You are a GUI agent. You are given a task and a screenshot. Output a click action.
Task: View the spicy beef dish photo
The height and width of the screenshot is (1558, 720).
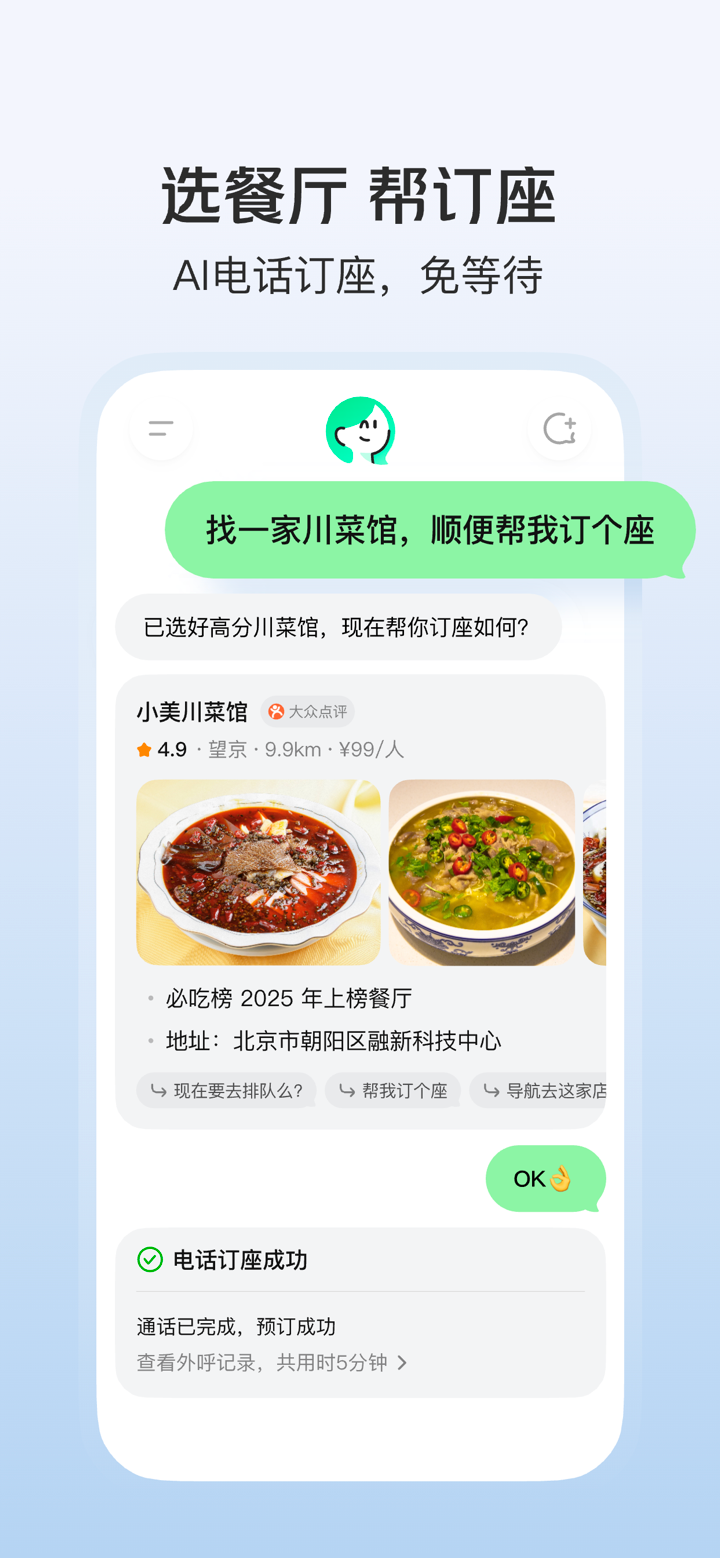[x=257, y=871]
